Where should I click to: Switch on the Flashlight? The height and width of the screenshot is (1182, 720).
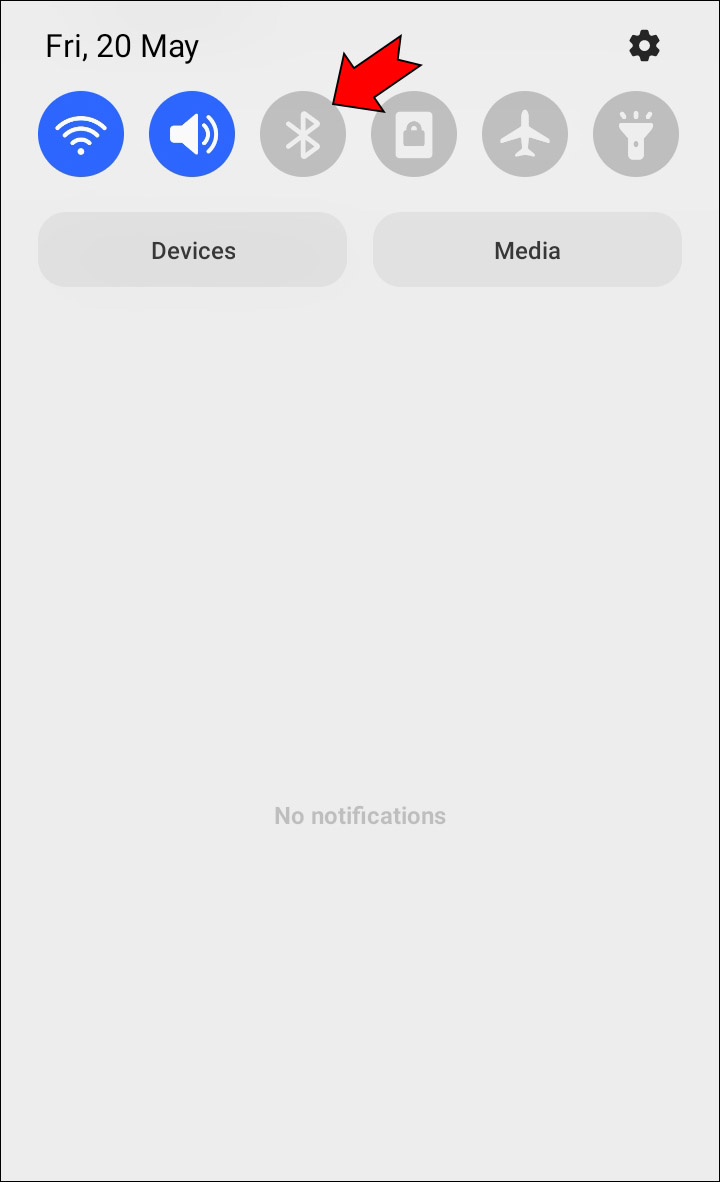point(636,133)
